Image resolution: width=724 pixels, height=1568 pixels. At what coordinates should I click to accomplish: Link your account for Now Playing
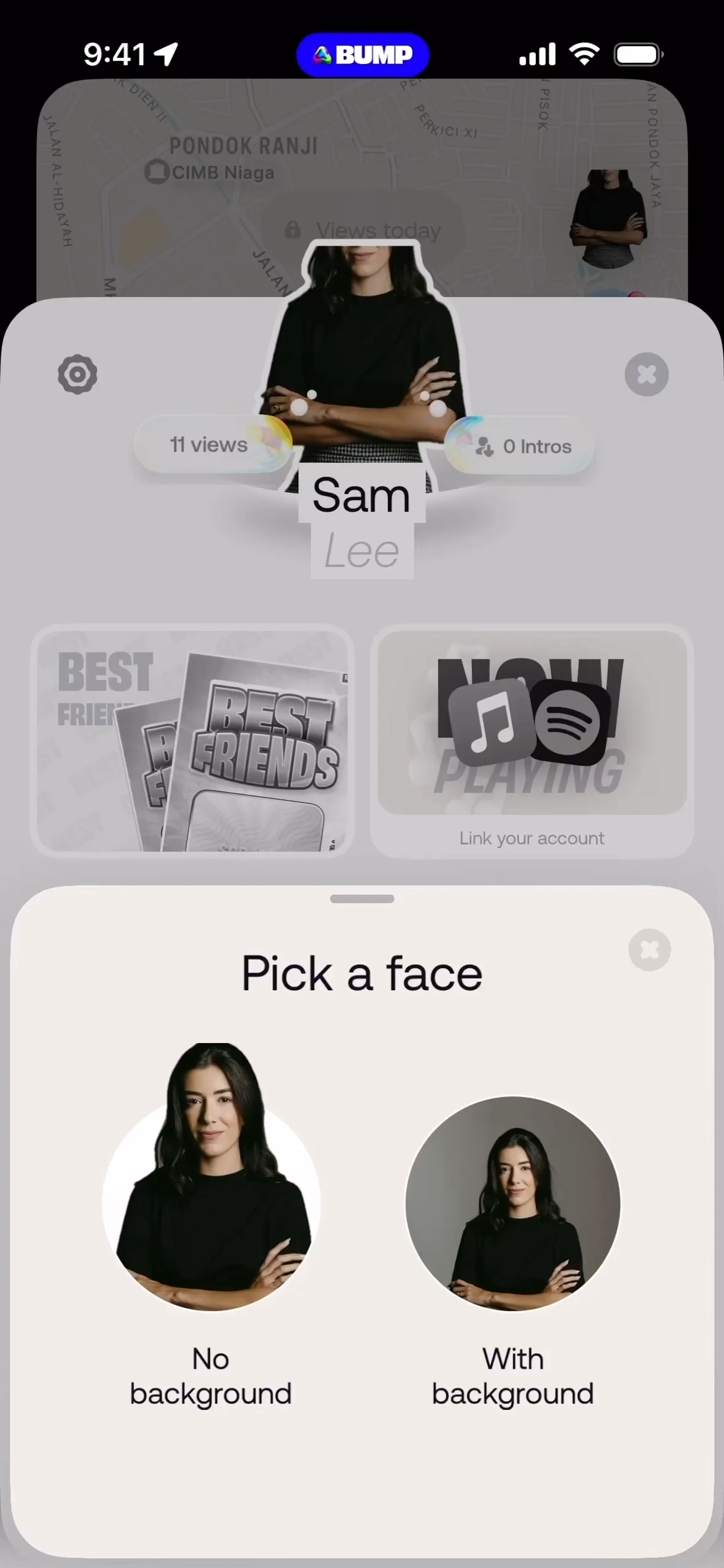point(532,838)
